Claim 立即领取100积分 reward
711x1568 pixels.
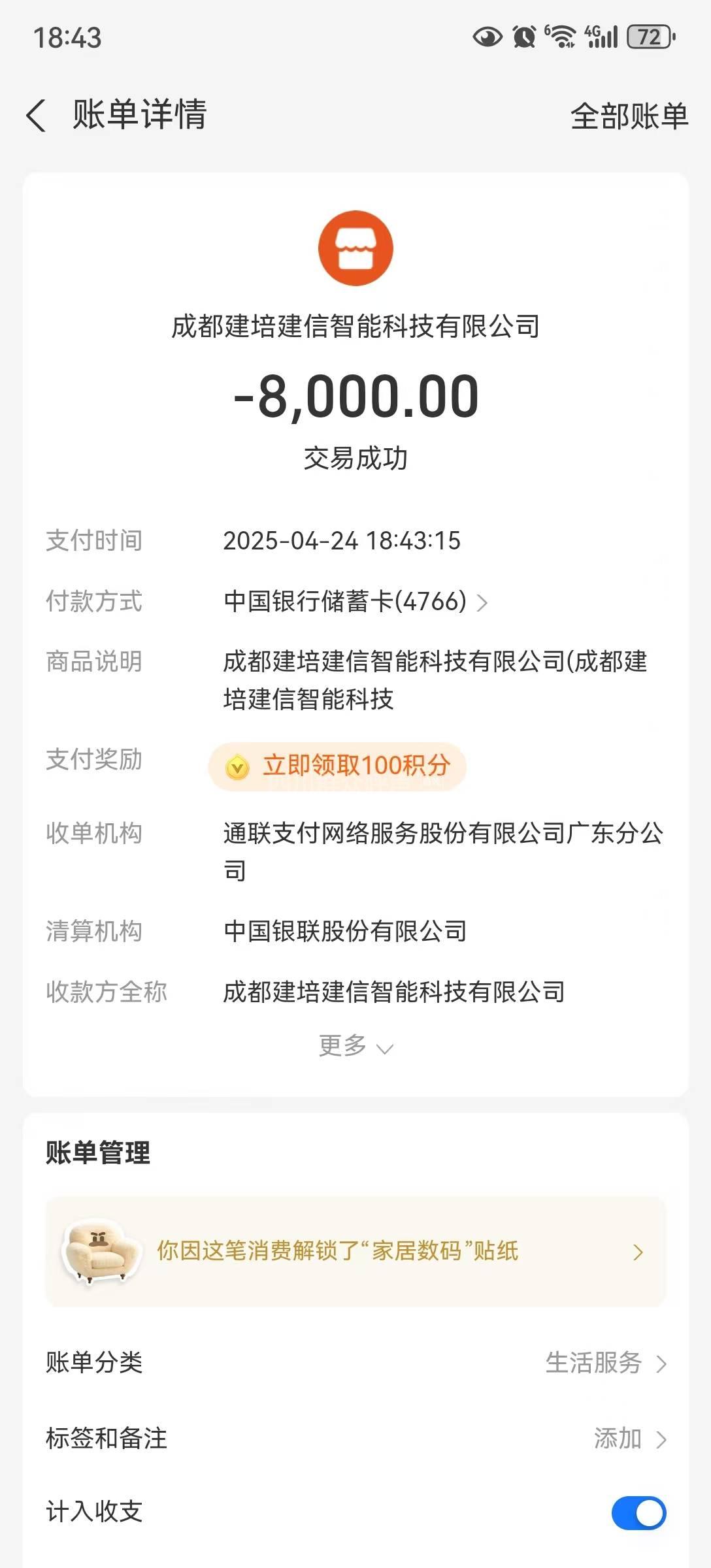pos(337,766)
